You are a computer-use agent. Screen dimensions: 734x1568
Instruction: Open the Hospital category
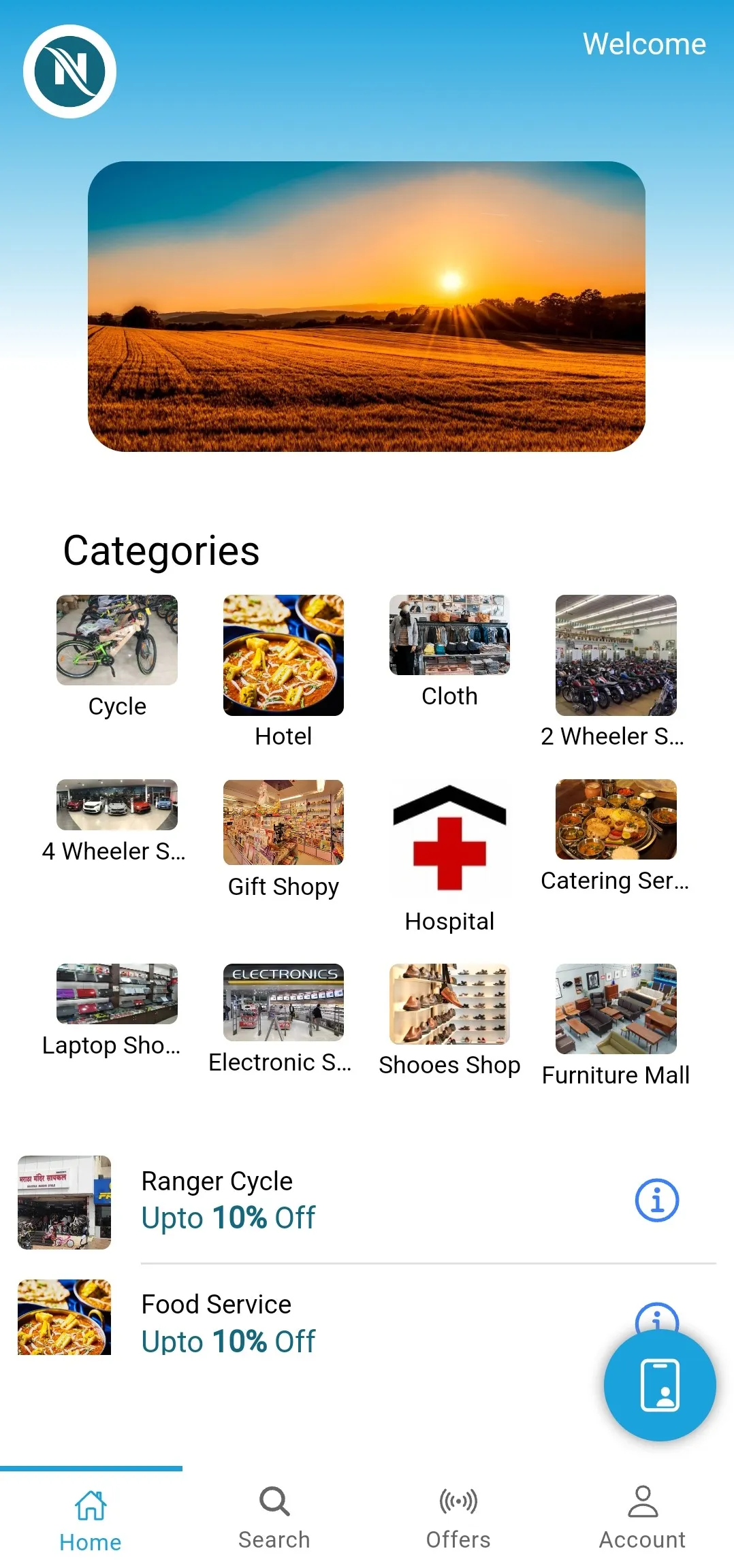449,857
